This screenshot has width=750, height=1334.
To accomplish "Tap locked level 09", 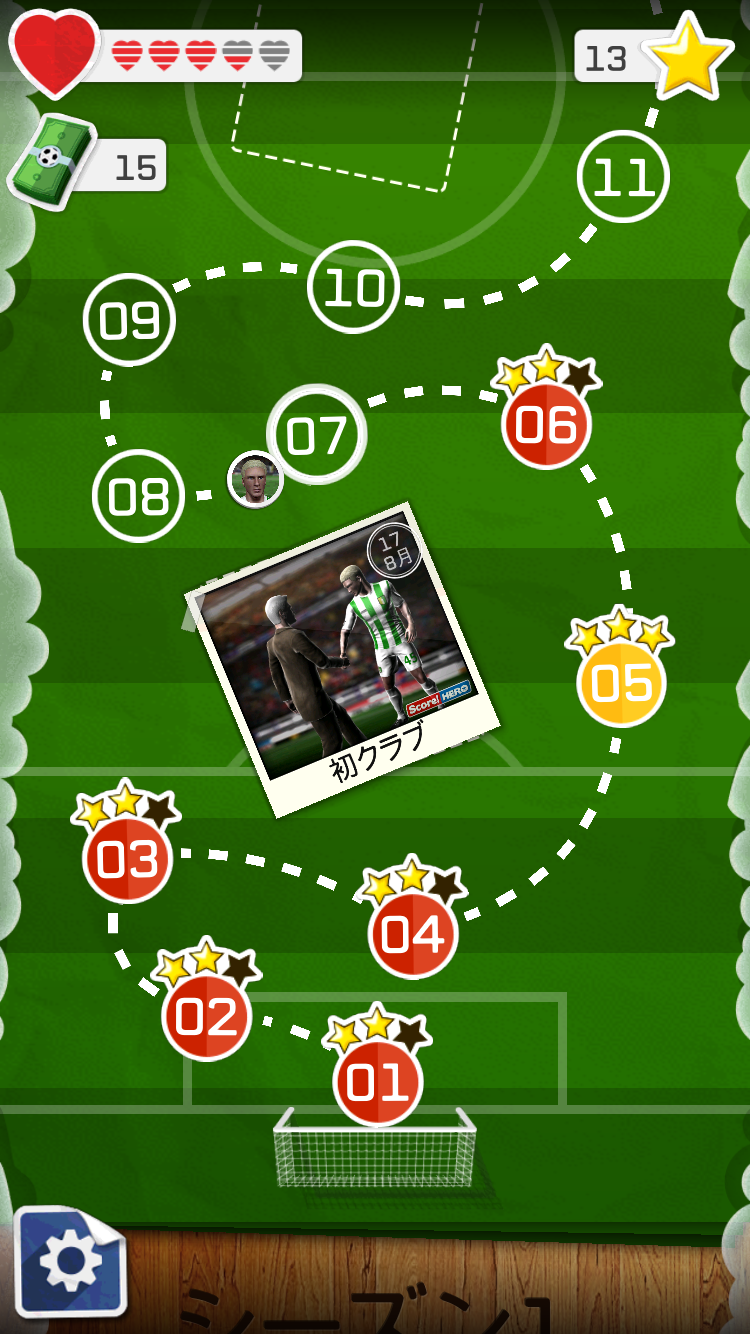I will (x=129, y=320).
